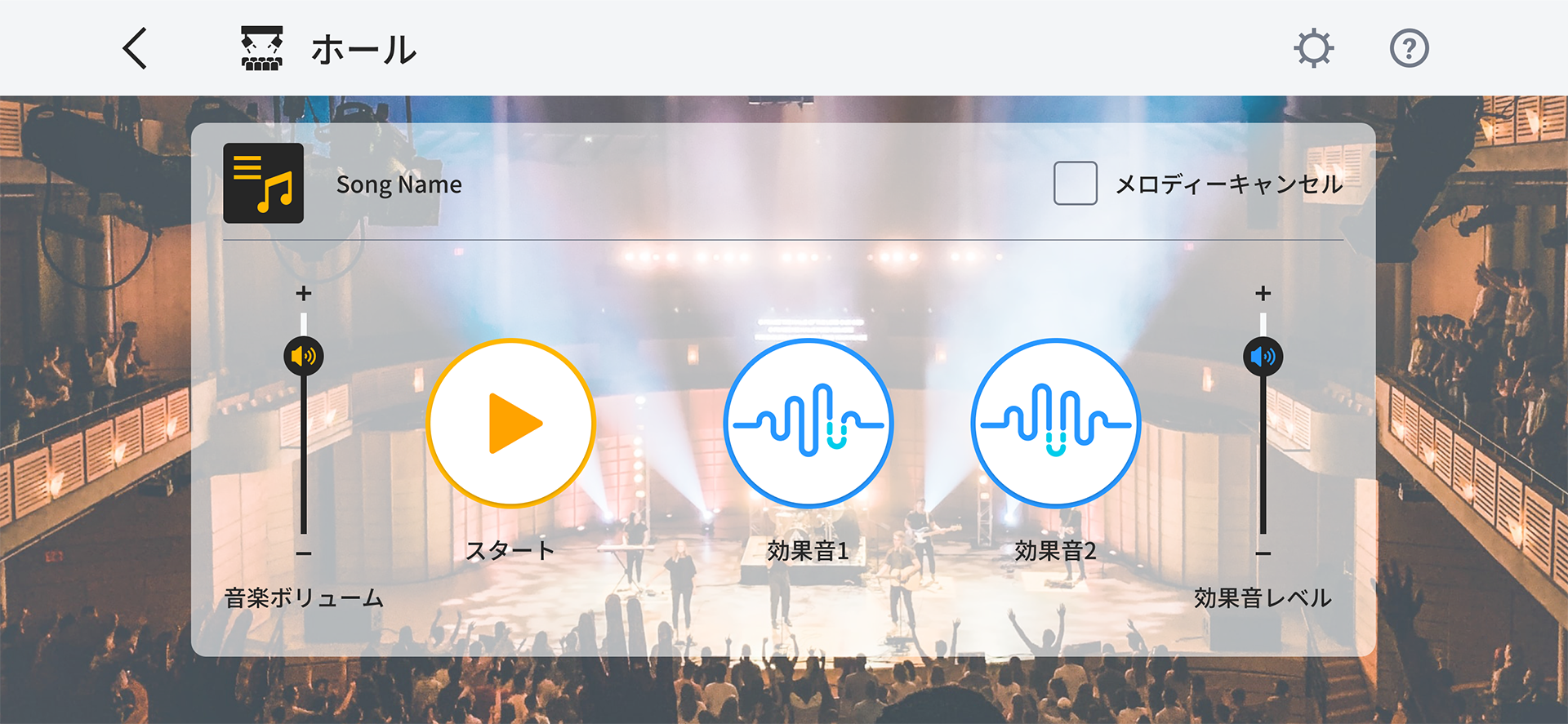
Task: Tap the 効果音レベル slider knob
Action: point(1263,357)
